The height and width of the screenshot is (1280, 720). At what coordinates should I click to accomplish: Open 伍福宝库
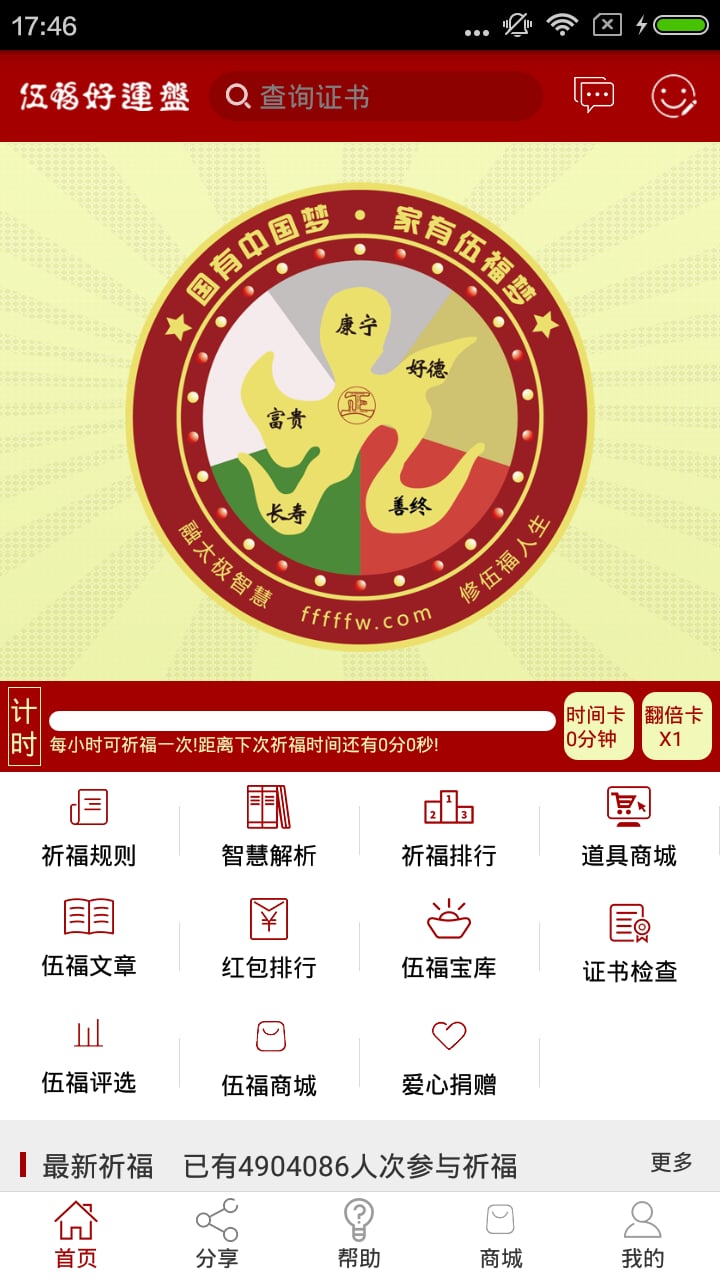click(x=449, y=938)
